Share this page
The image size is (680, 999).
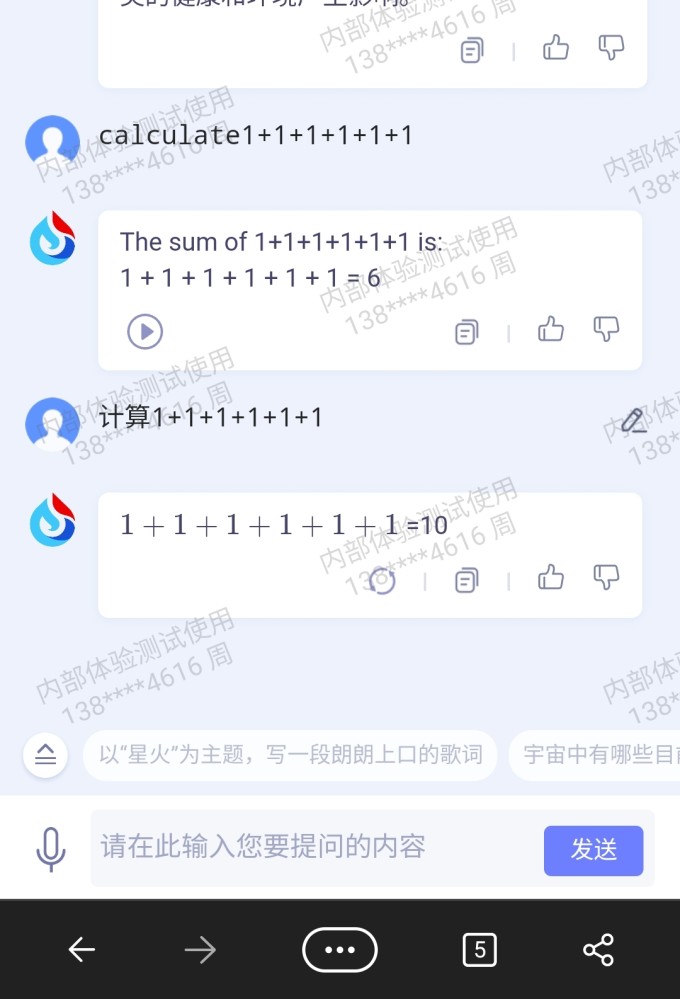pos(598,950)
